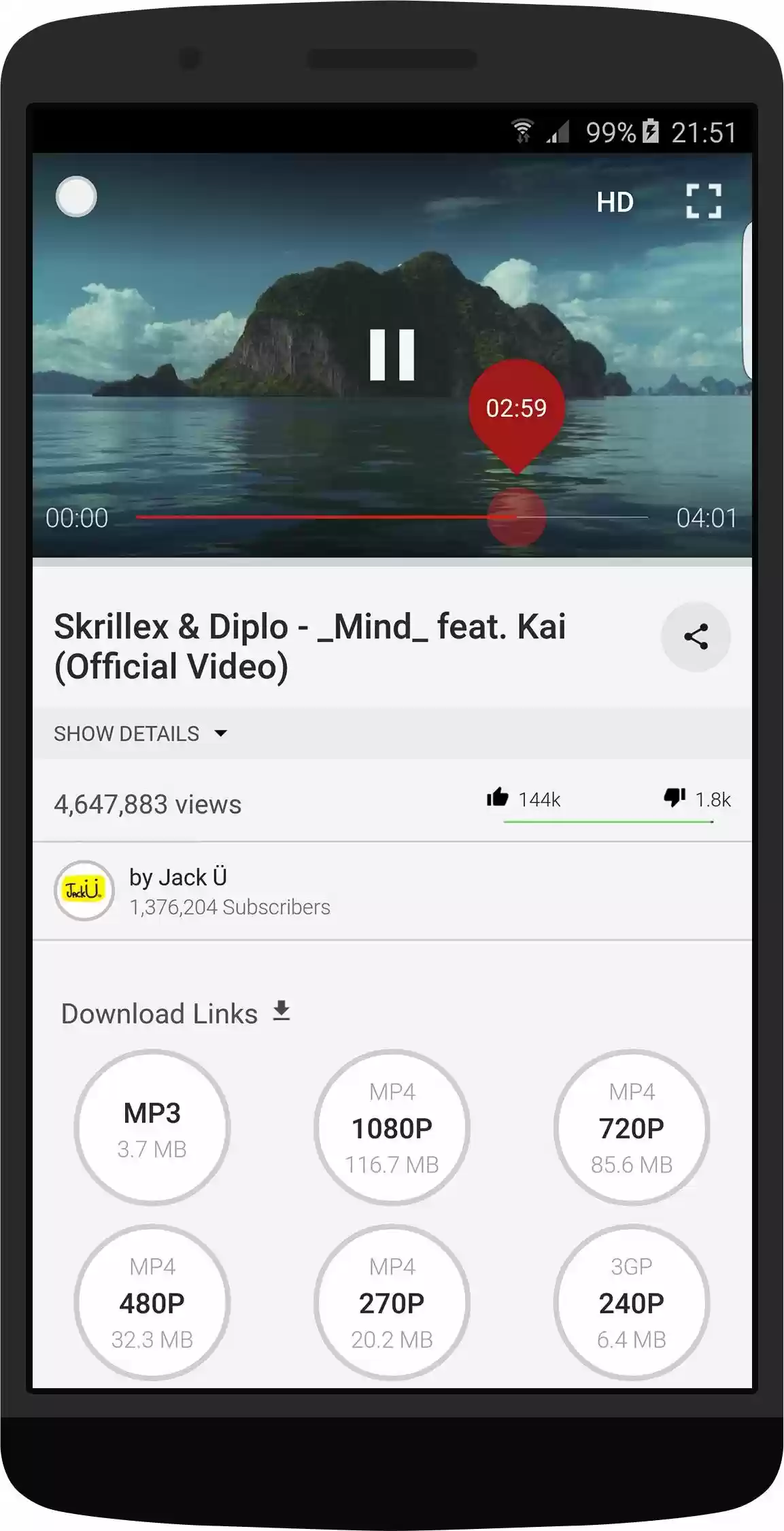Tap the share icon next to the video title
784x1531 pixels.
coord(696,637)
